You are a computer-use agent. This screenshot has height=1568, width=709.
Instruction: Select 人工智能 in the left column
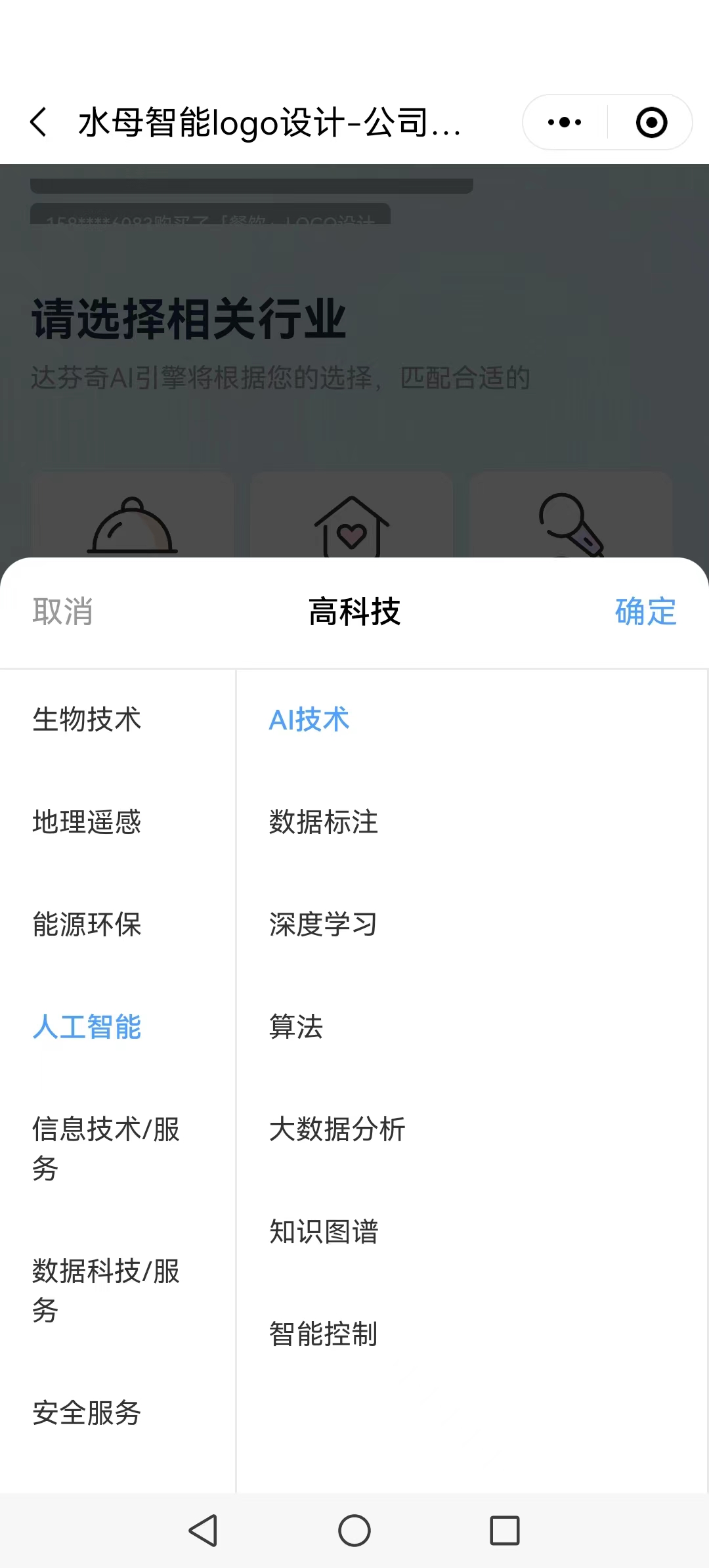[x=87, y=1026]
